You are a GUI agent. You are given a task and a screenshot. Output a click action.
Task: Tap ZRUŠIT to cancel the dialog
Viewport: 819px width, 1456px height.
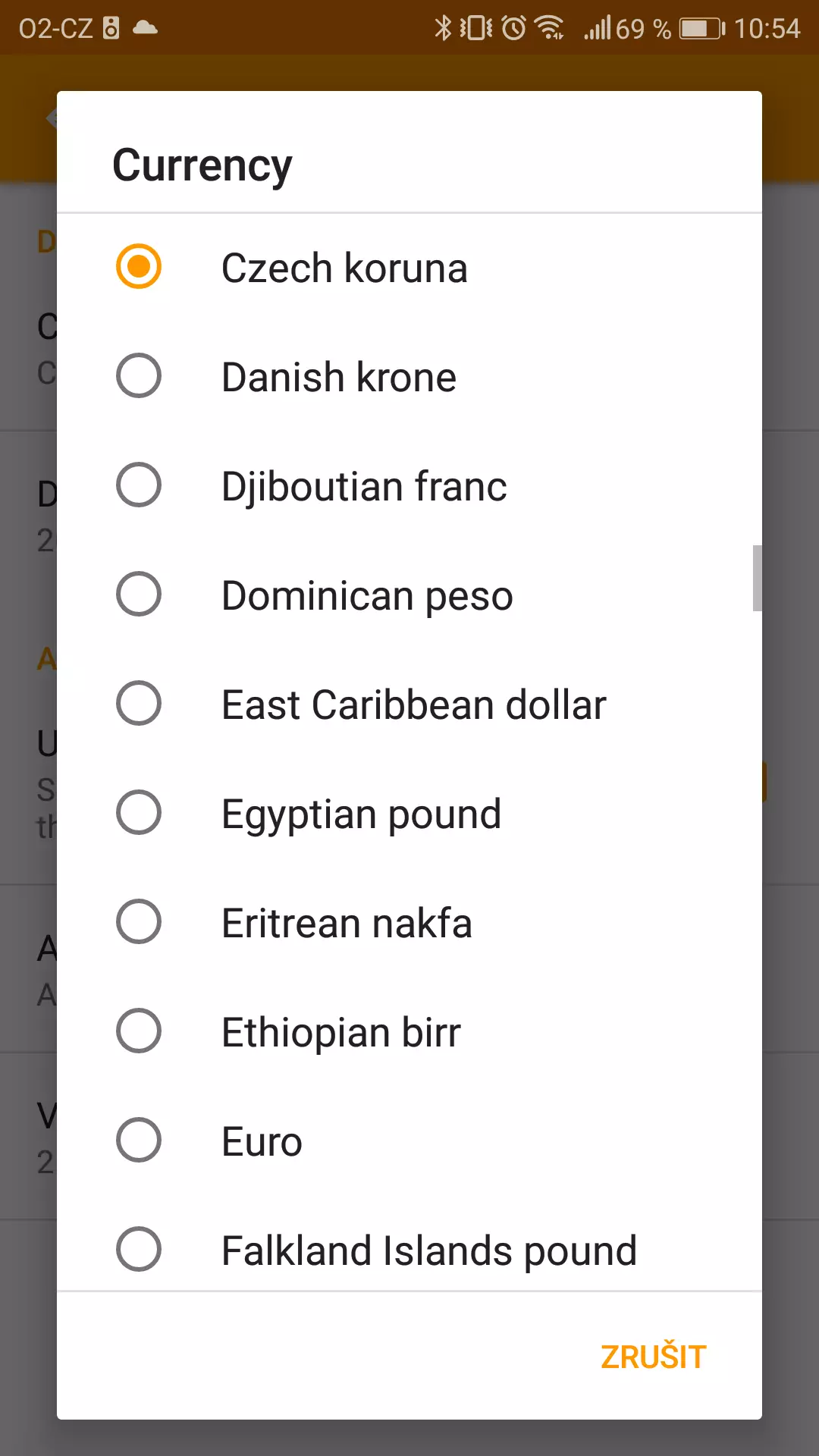(x=653, y=1357)
